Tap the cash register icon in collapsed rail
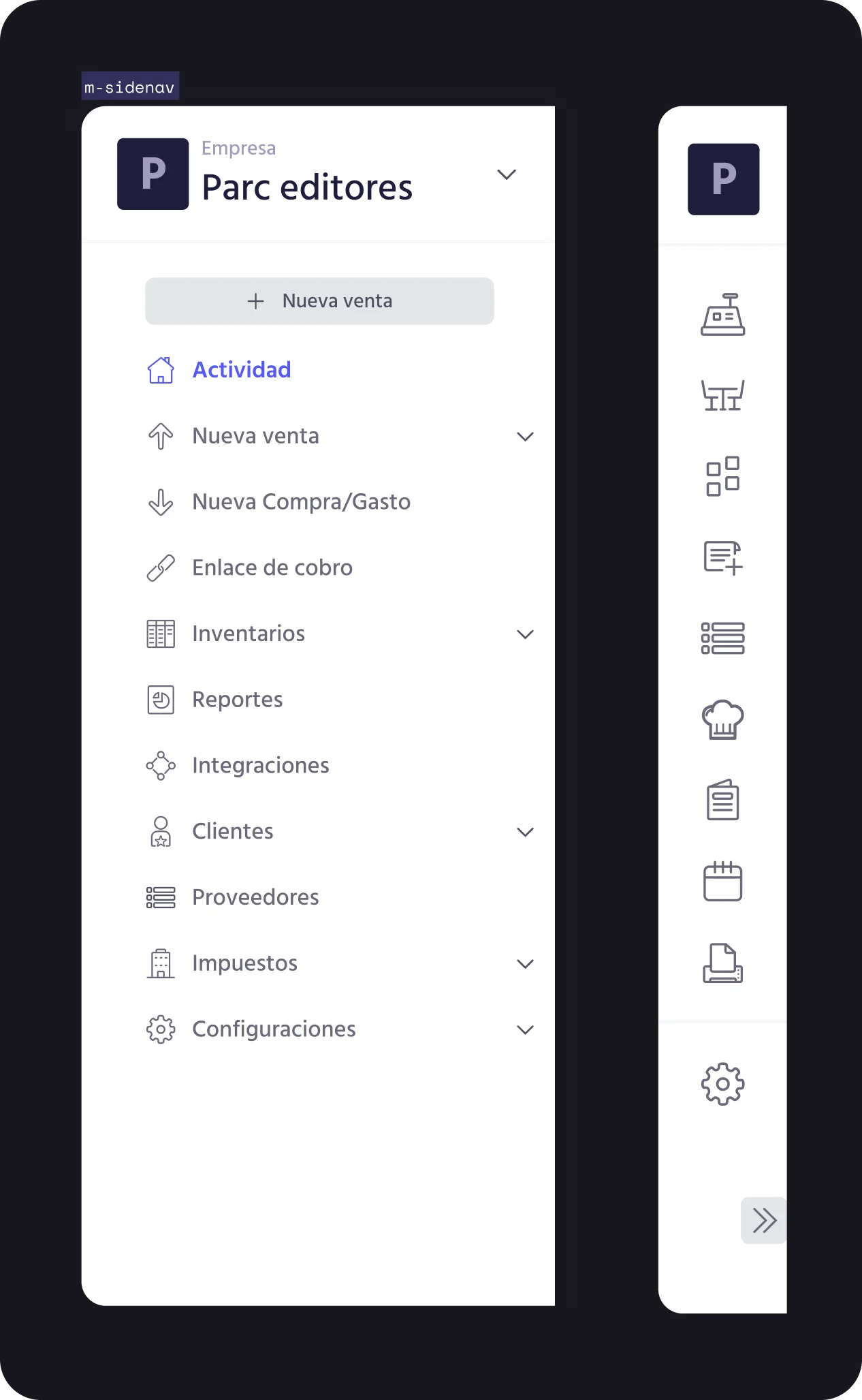Screen dimensions: 862x1400 coord(723,315)
